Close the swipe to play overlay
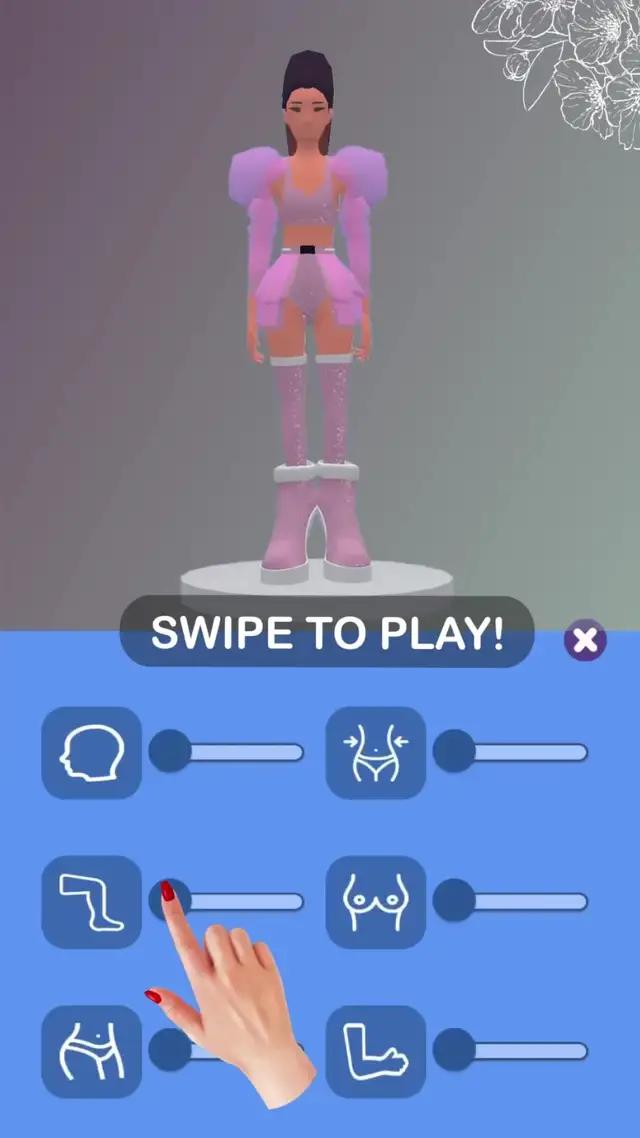This screenshot has width=640, height=1138. click(x=585, y=640)
